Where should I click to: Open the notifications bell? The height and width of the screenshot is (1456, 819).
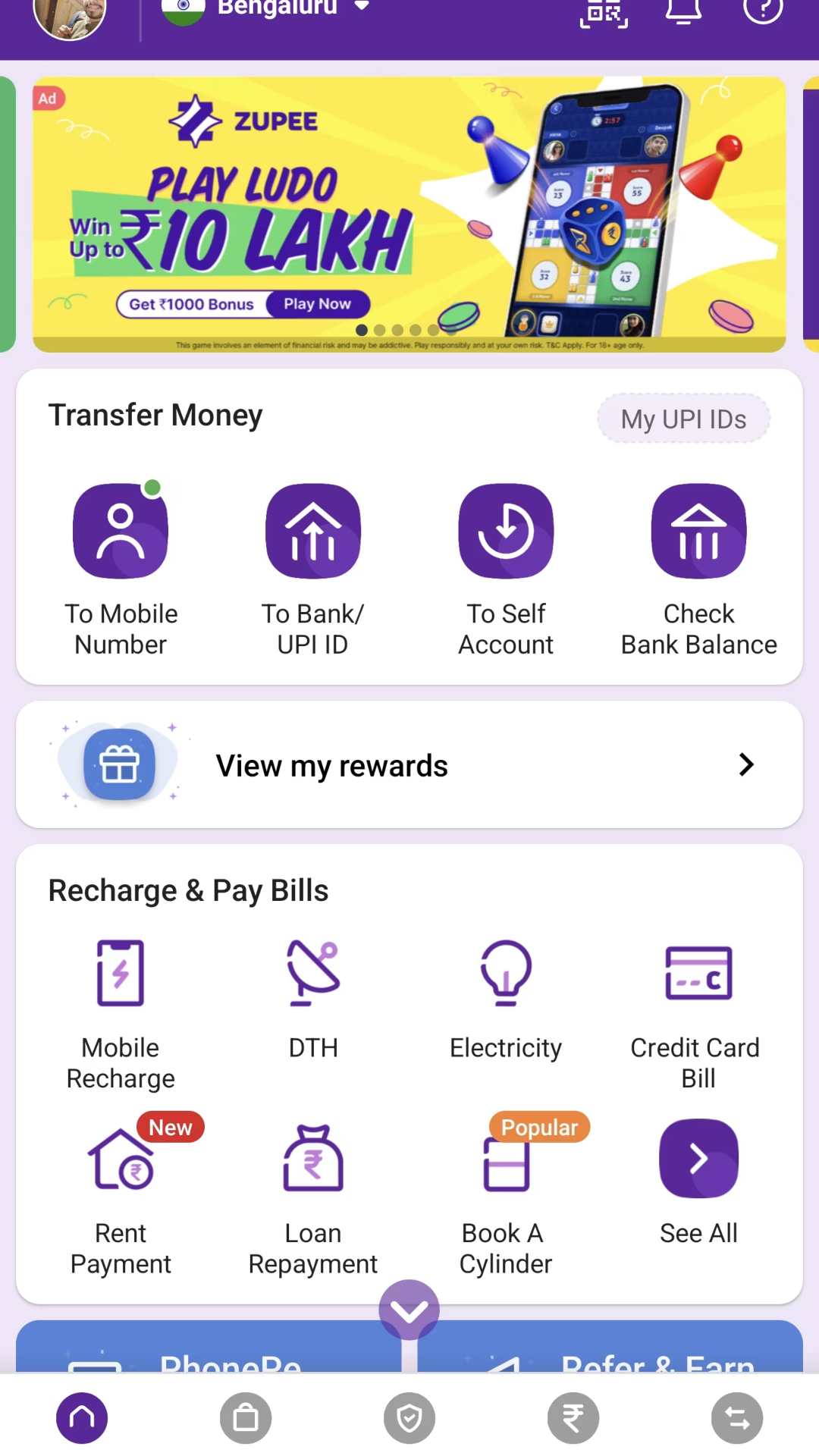[x=683, y=11]
